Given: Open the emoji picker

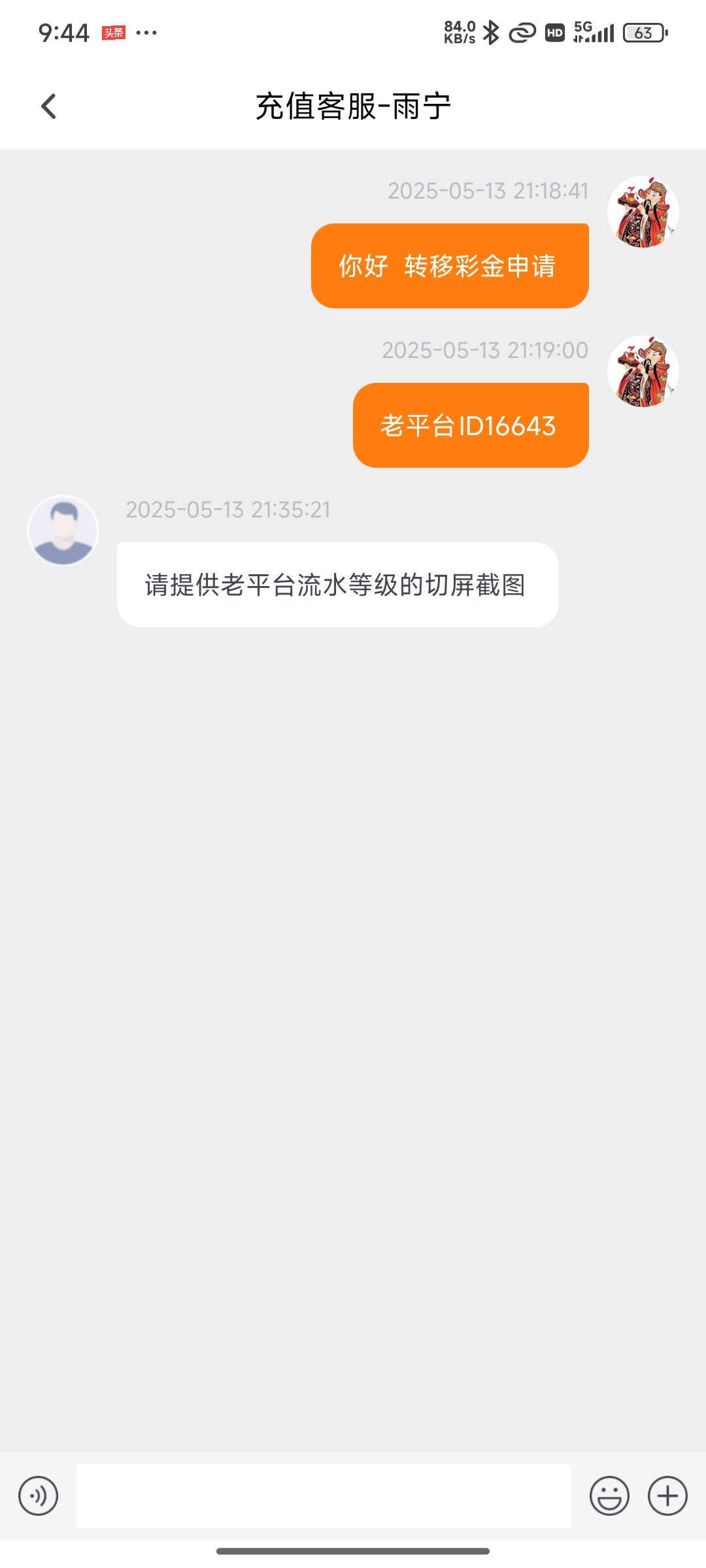Looking at the screenshot, I should (609, 1495).
